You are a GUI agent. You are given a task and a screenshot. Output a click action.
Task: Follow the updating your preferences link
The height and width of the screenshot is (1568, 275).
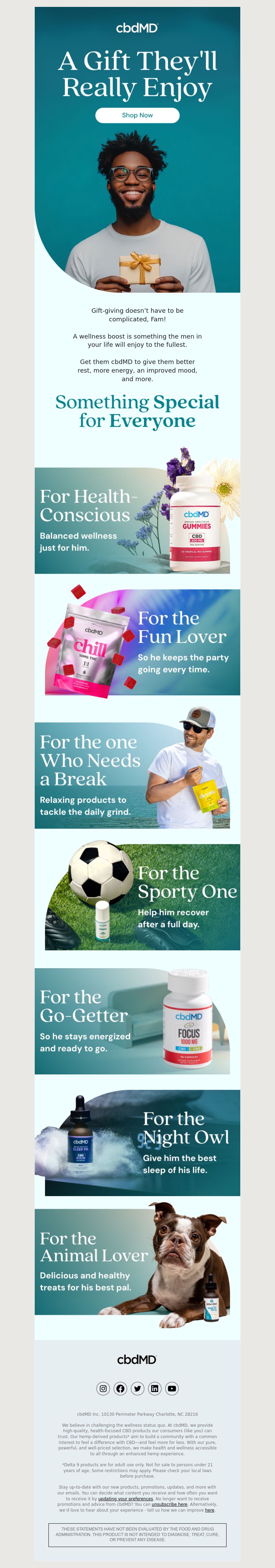(x=125, y=1499)
